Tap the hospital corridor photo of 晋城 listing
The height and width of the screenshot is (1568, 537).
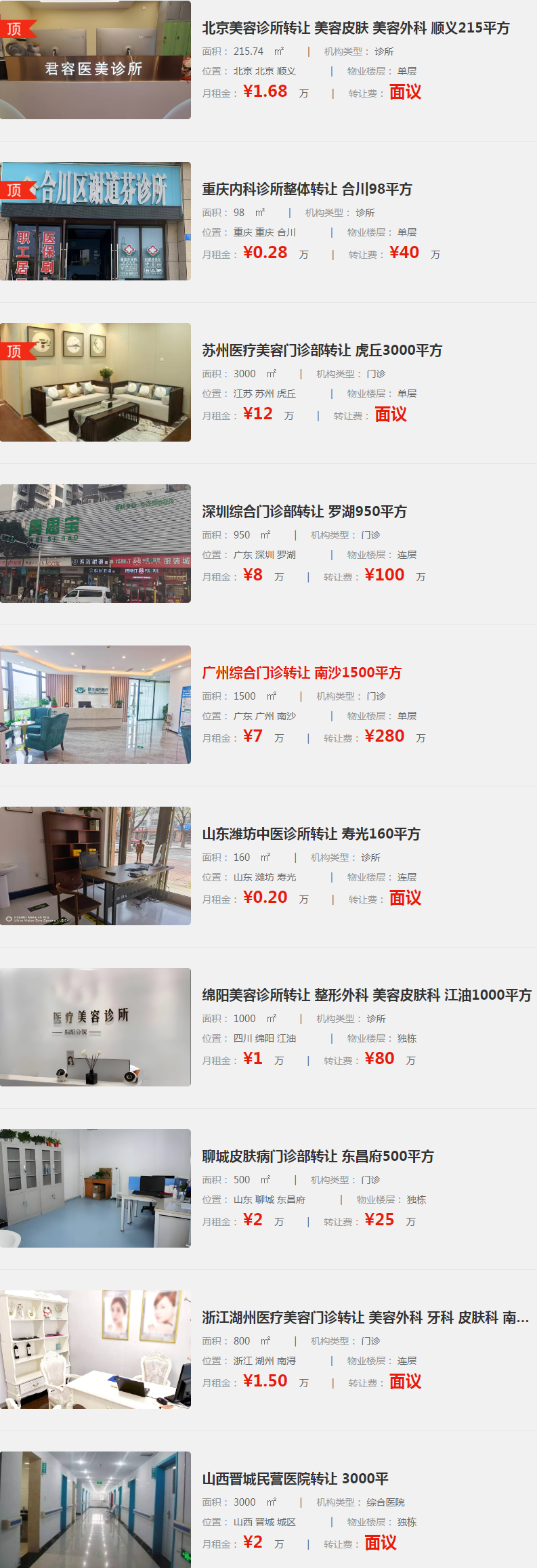(95, 1509)
